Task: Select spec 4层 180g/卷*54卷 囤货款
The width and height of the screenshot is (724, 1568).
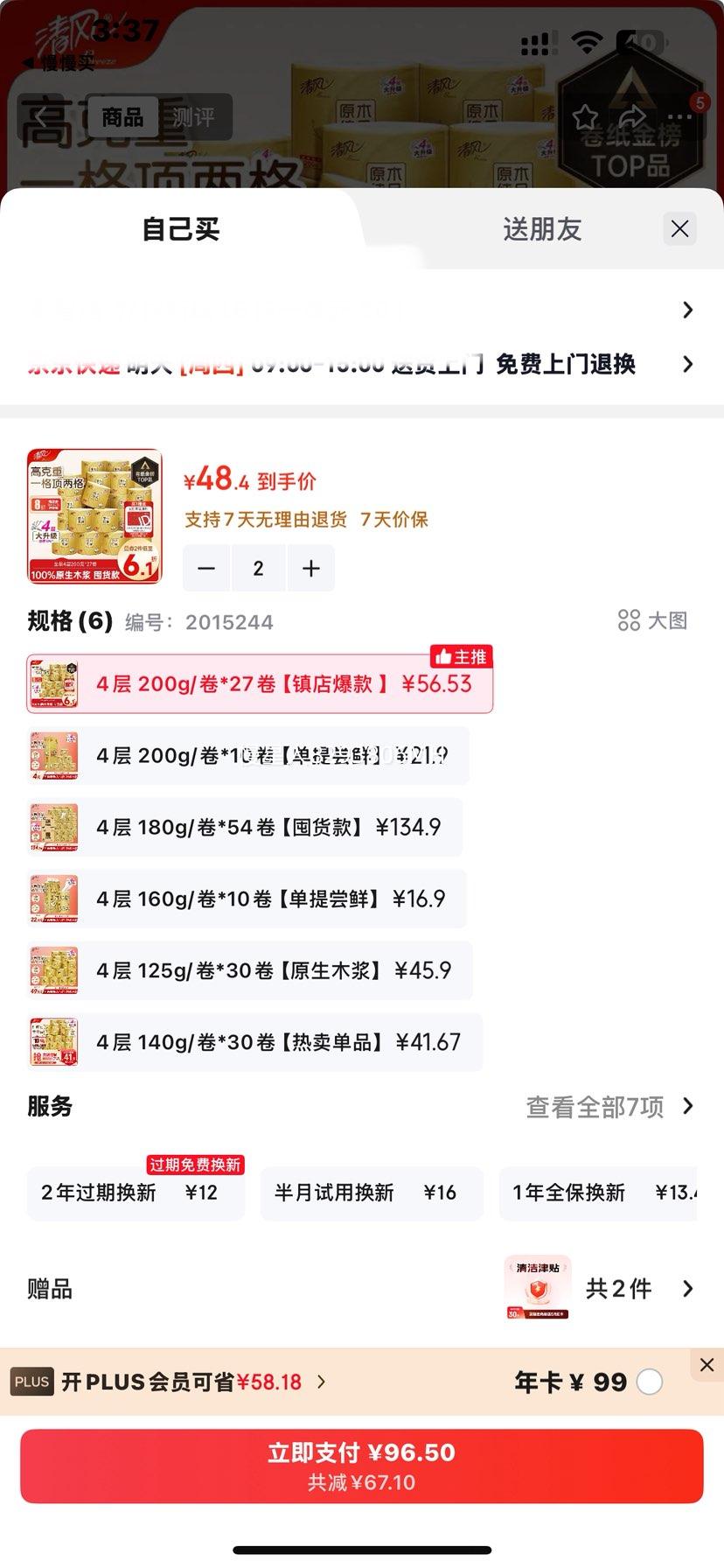Action: pyautogui.click(x=245, y=827)
